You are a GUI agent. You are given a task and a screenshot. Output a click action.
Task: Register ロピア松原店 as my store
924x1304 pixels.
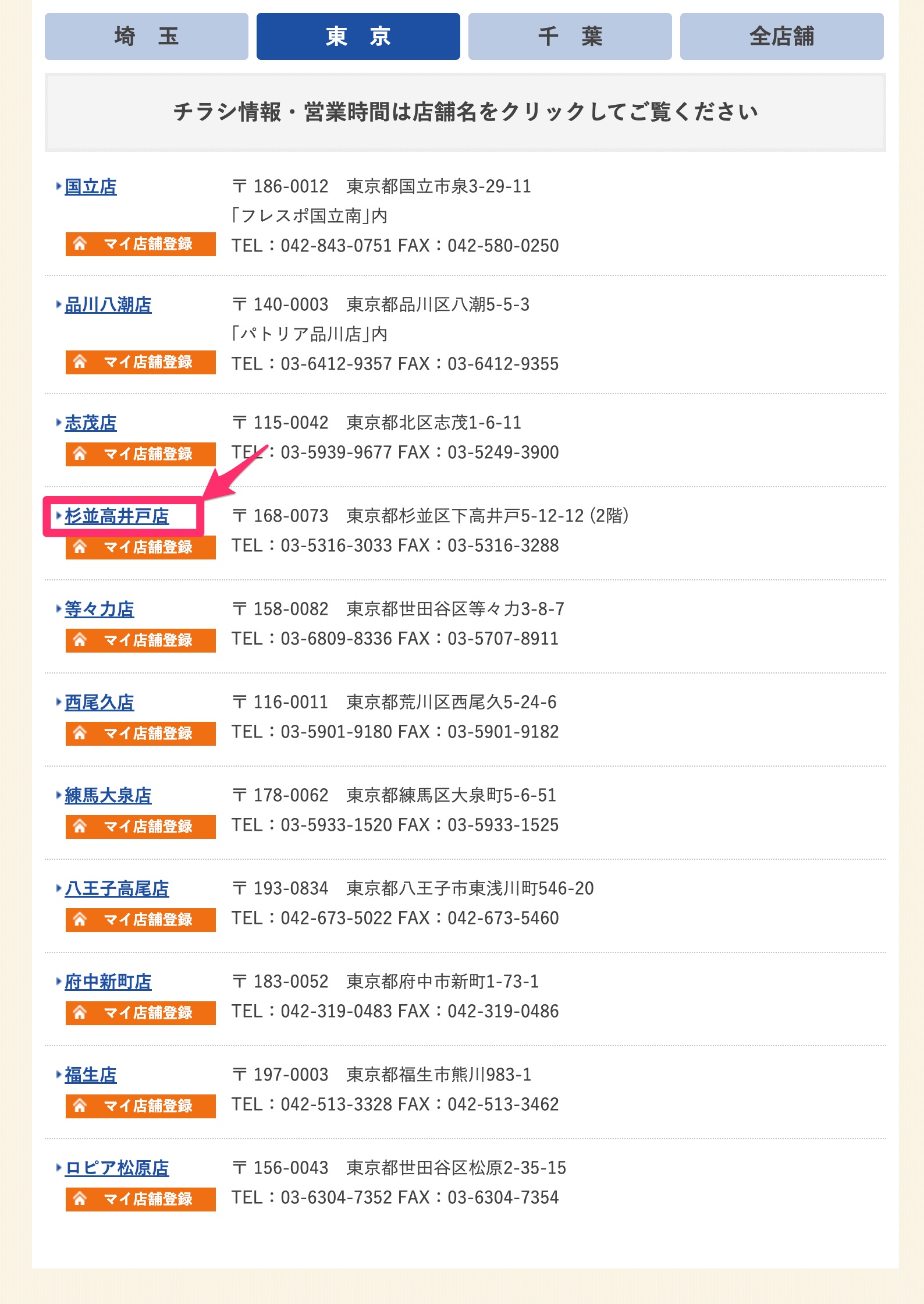click(140, 1199)
